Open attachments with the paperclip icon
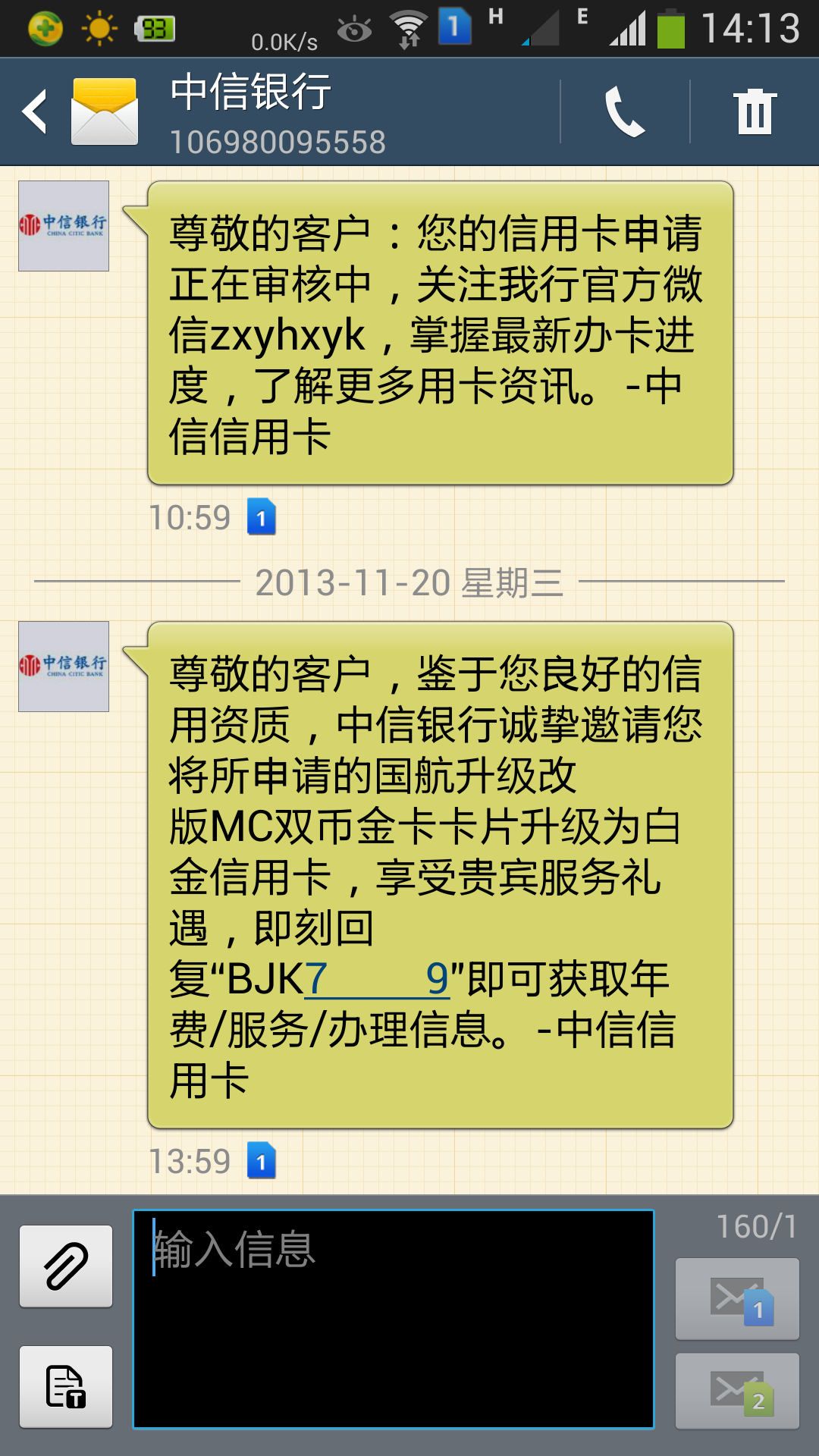819x1456 pixels. click(x=65, y=1267)
